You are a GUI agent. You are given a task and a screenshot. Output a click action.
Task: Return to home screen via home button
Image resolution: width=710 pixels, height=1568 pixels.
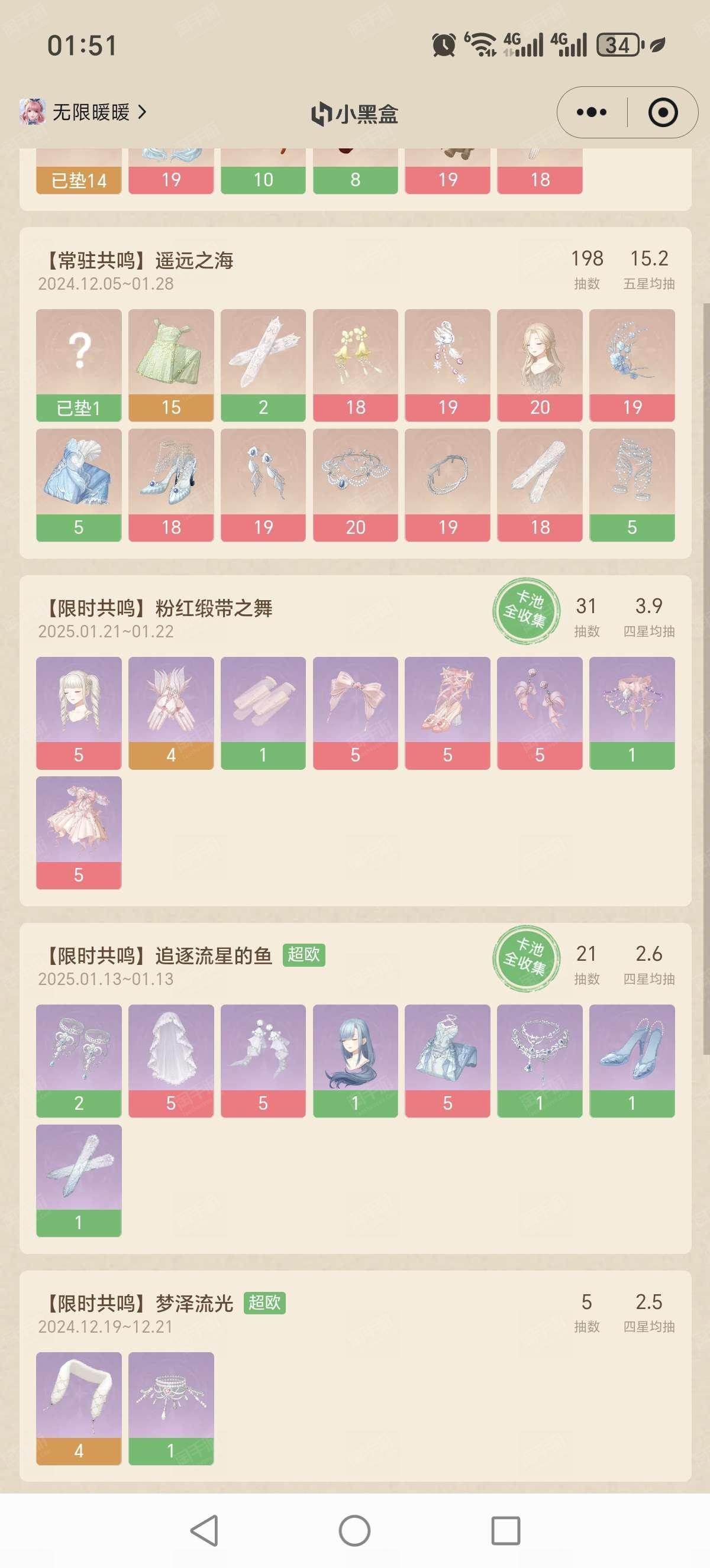coord(354,1530)
